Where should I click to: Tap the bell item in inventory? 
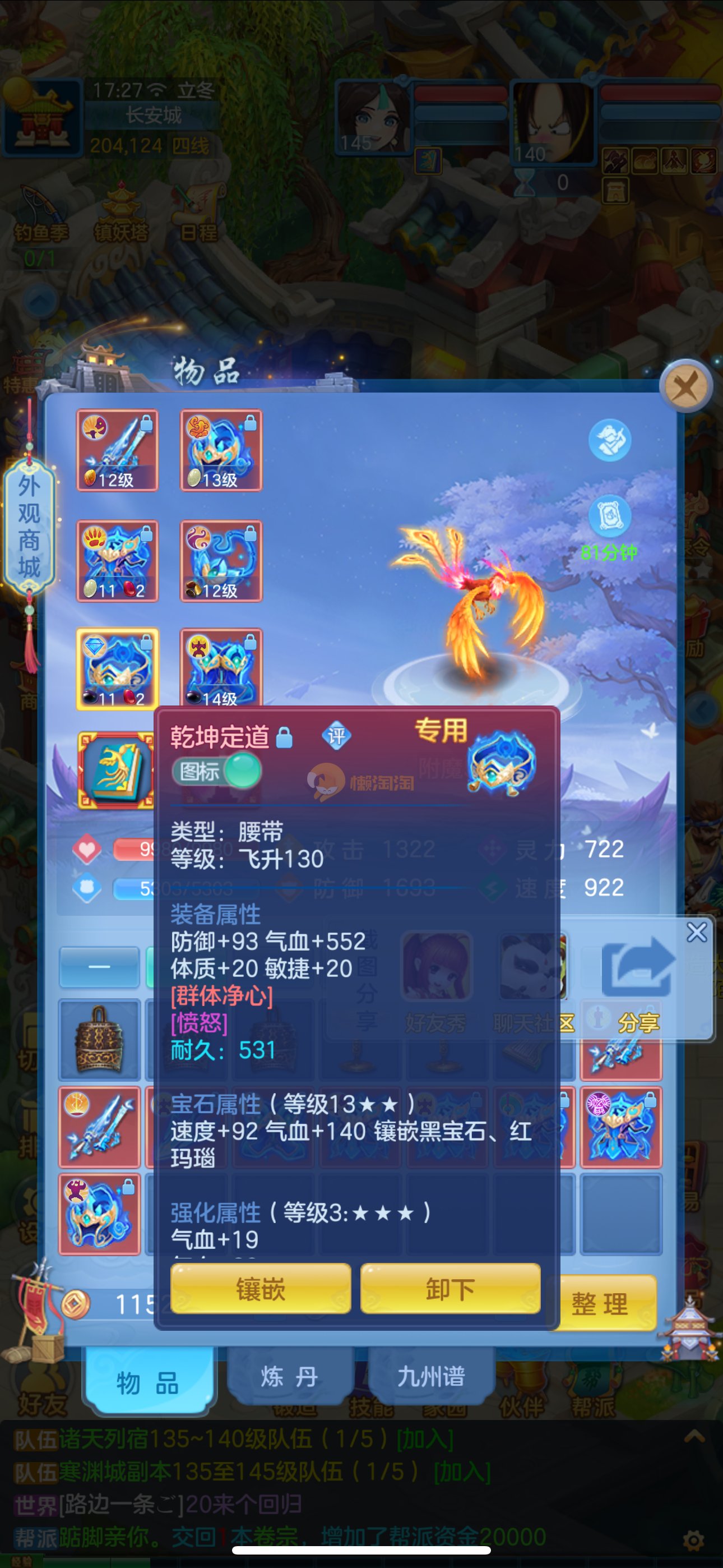pos(99,1040)
